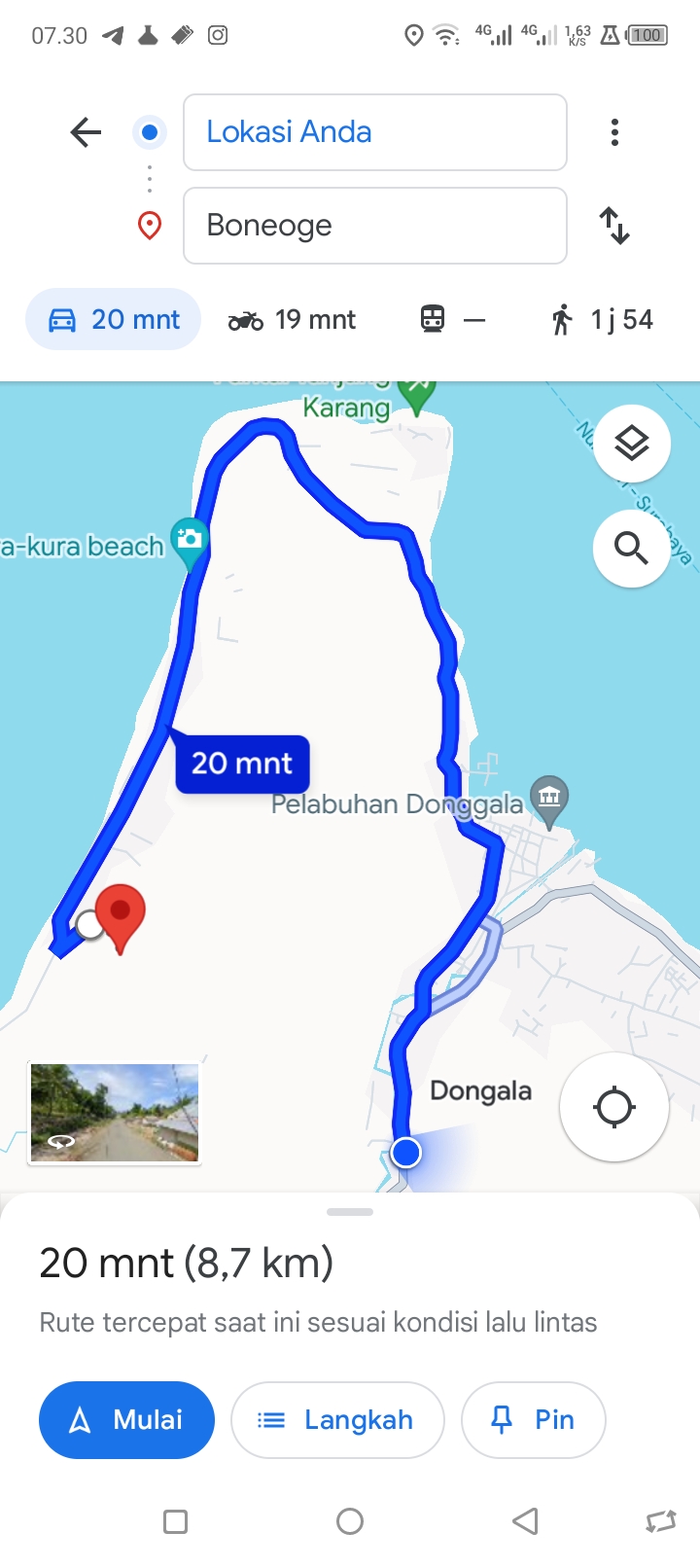Open the three-dot overflow menu
This screenshot has height=1568, width=700.
point(614,132)
